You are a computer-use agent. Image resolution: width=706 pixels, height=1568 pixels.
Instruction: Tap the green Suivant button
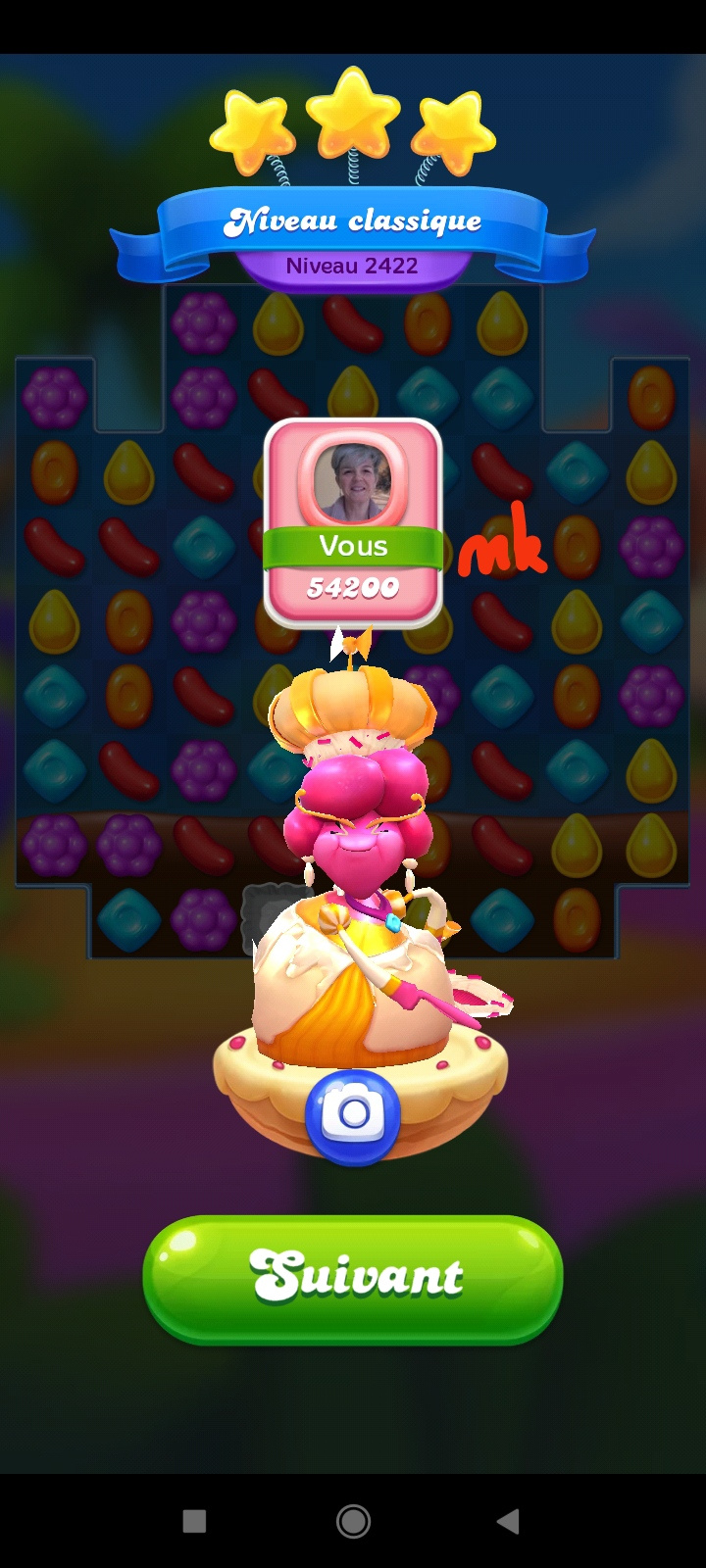coord(353,1278)
